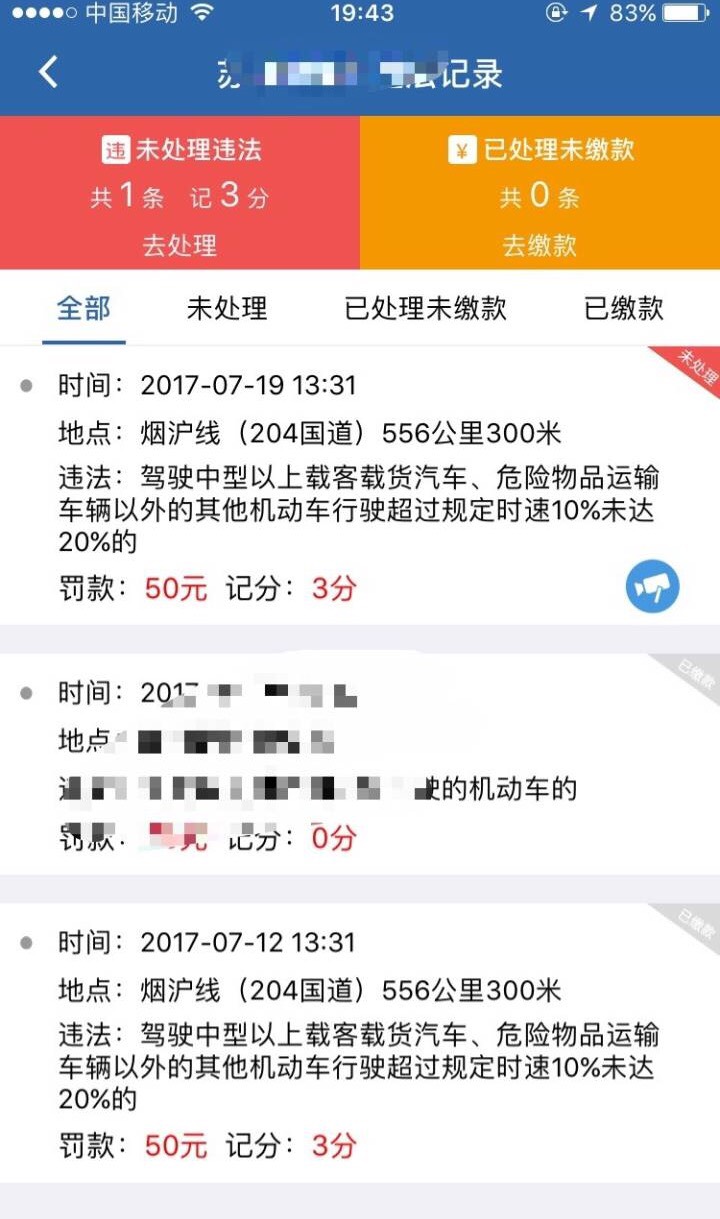View camera evidence for the 2017-07-19 violation
The width and height of the screenshot is (720, 1219).
point(652,586)
